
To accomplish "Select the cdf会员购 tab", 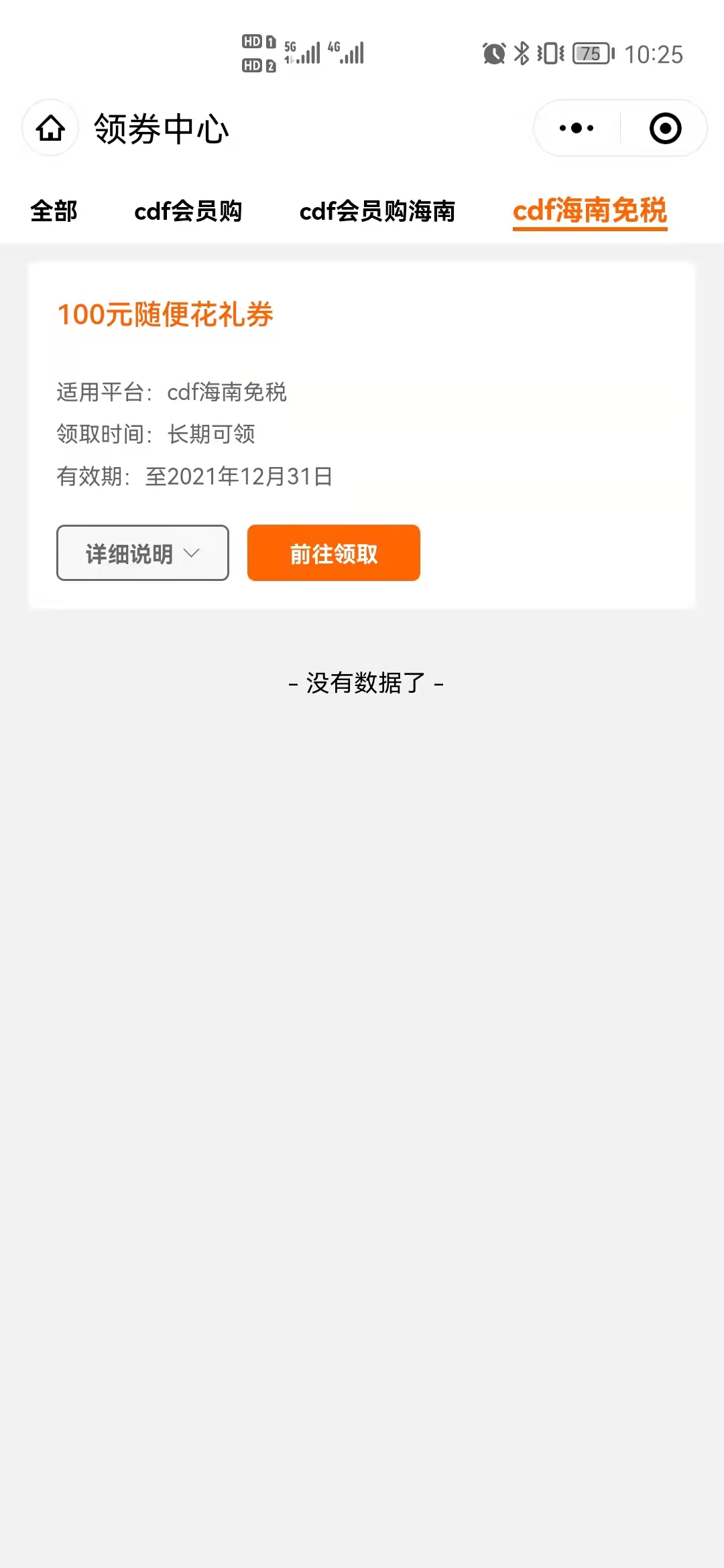I will coord(188,211).
